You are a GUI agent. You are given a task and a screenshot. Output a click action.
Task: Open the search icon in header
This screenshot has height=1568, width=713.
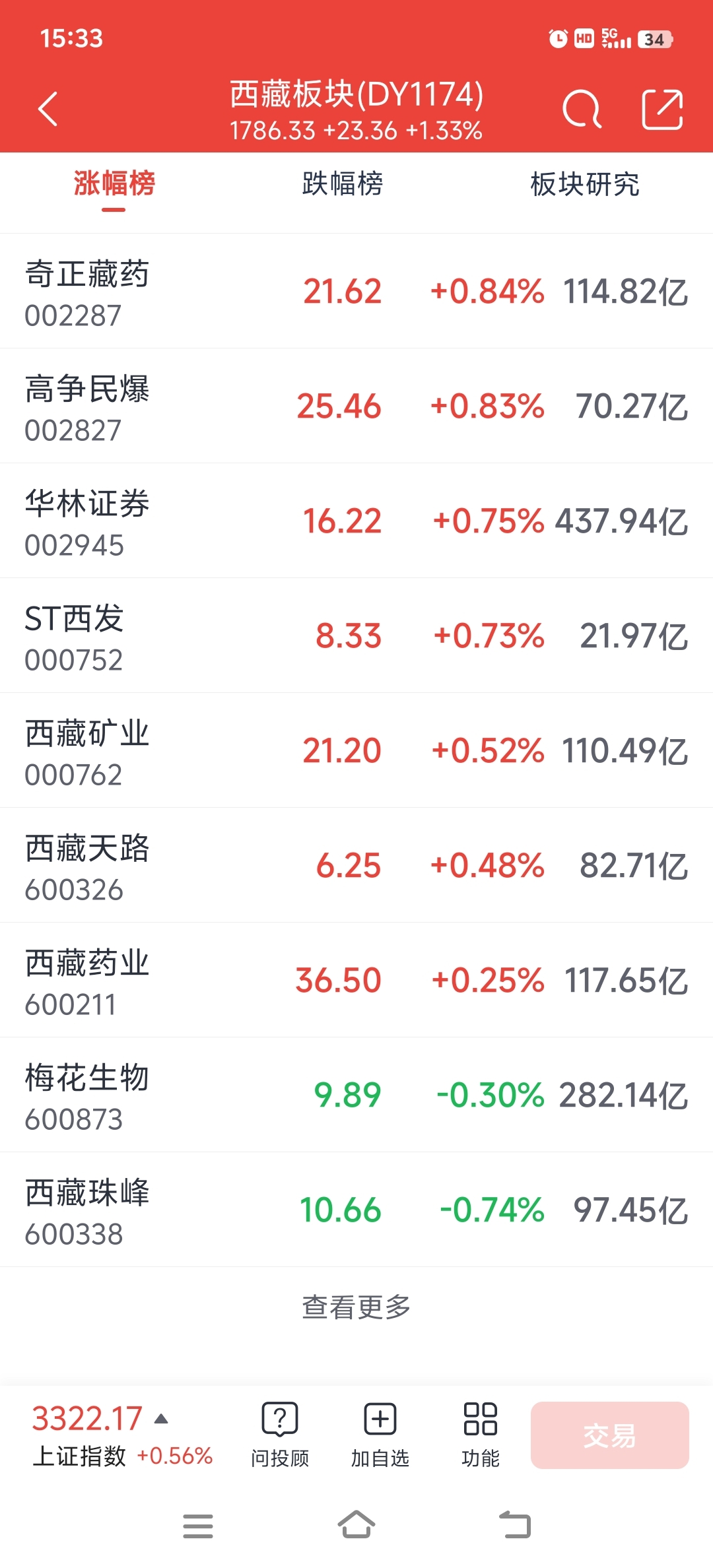pos(582,109)
